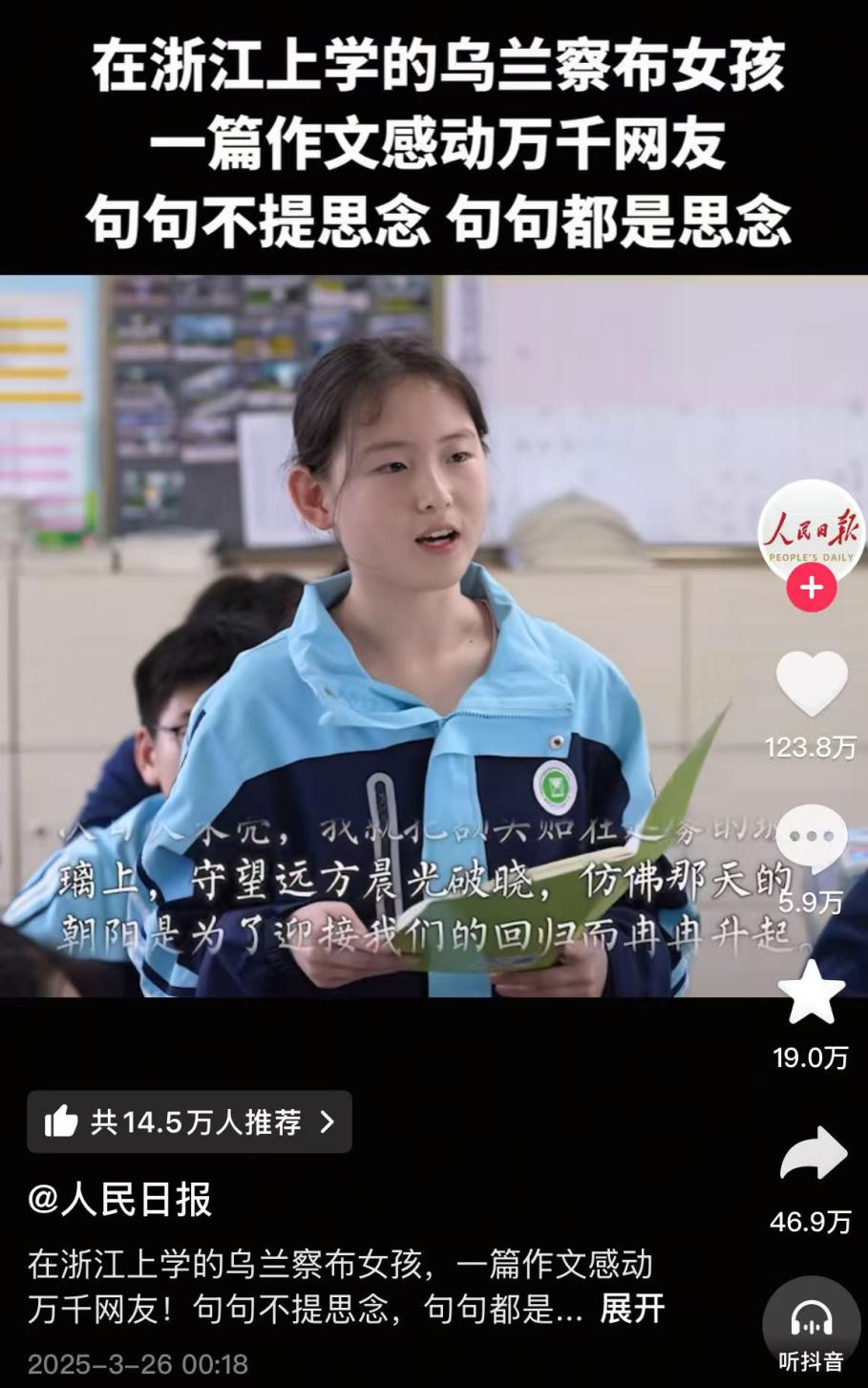Screen dimensions: 868x1388
Task: Expand the caption with 展开
Action: click(x=631, y=1309)
